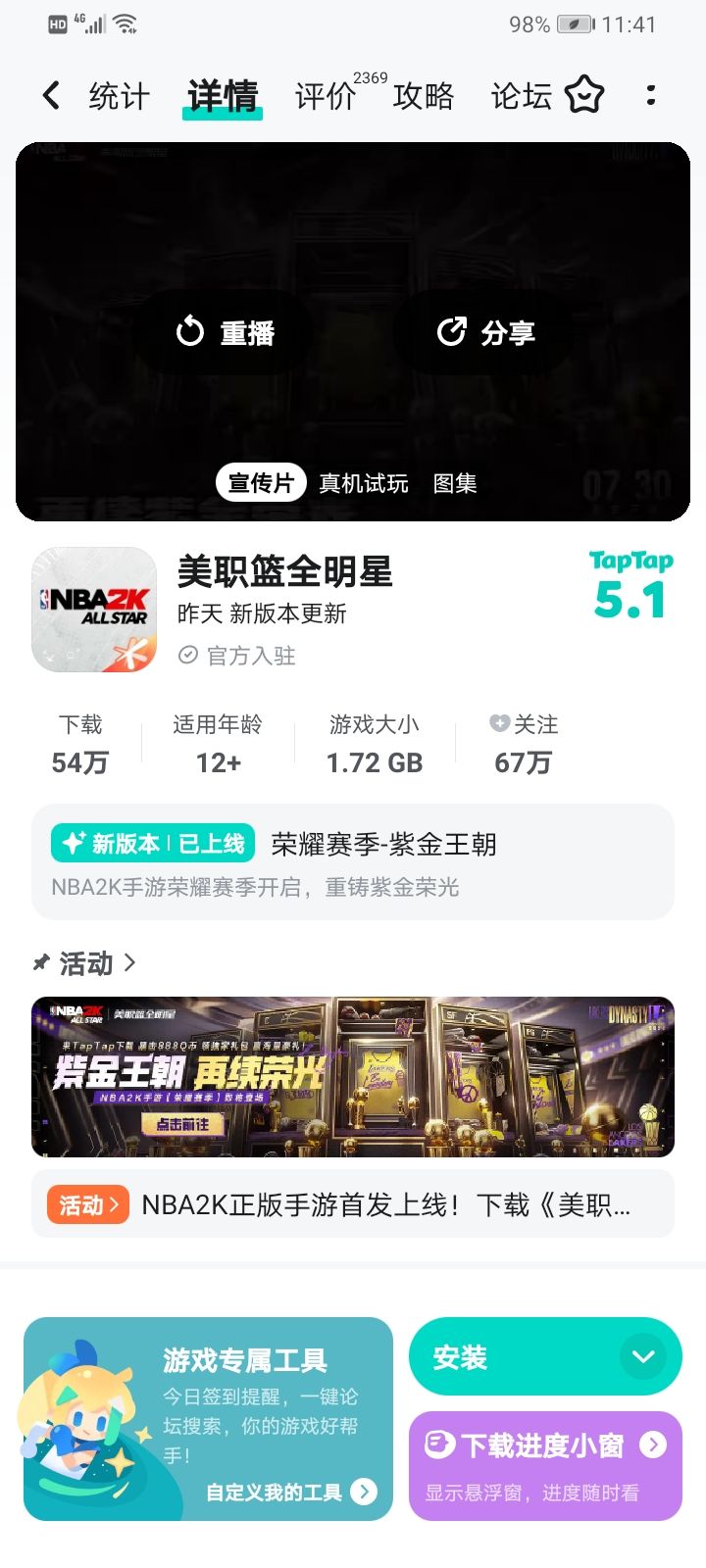Tap the TapTap 5.1 rating score
This screenshot has height=1568, width=706.
628,588
